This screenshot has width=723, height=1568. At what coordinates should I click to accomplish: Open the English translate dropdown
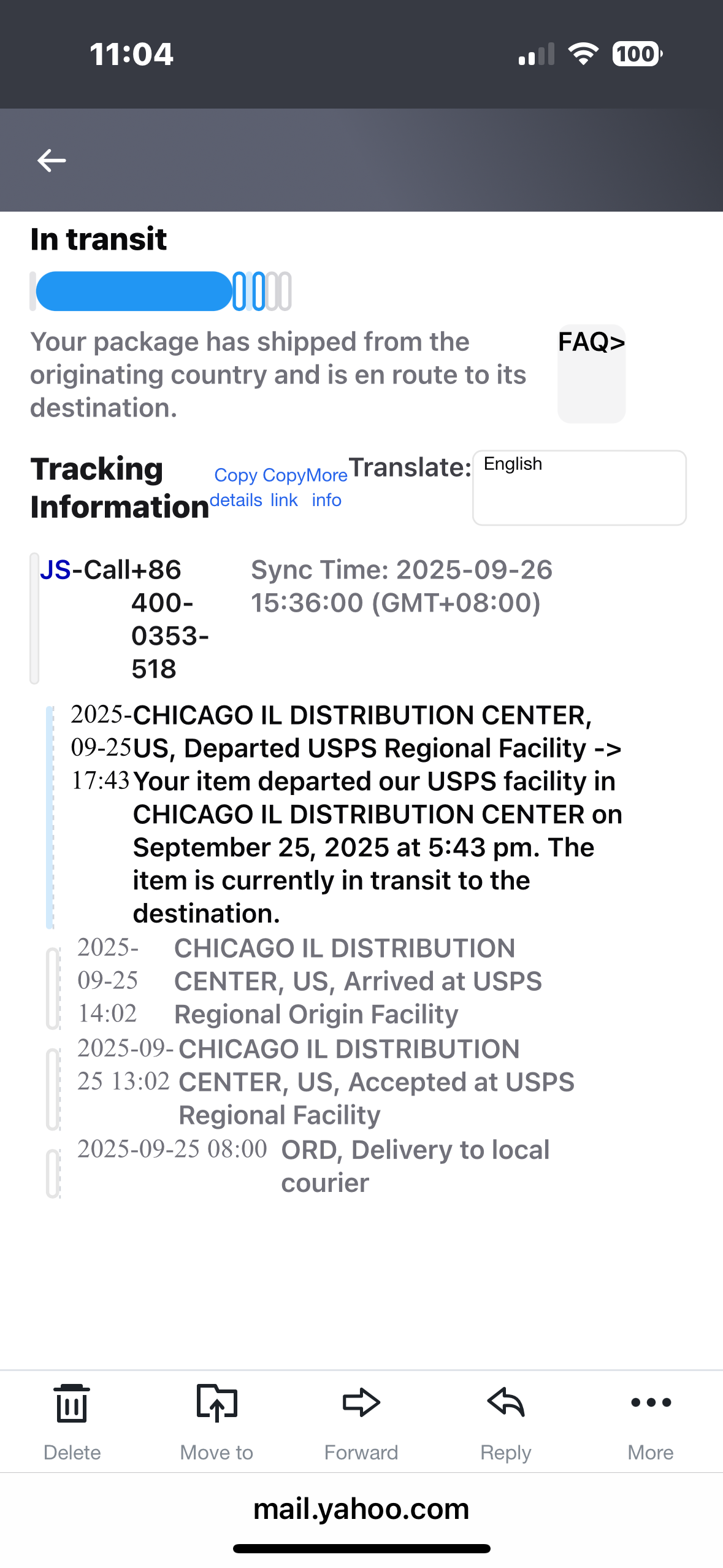coord(579,488)
